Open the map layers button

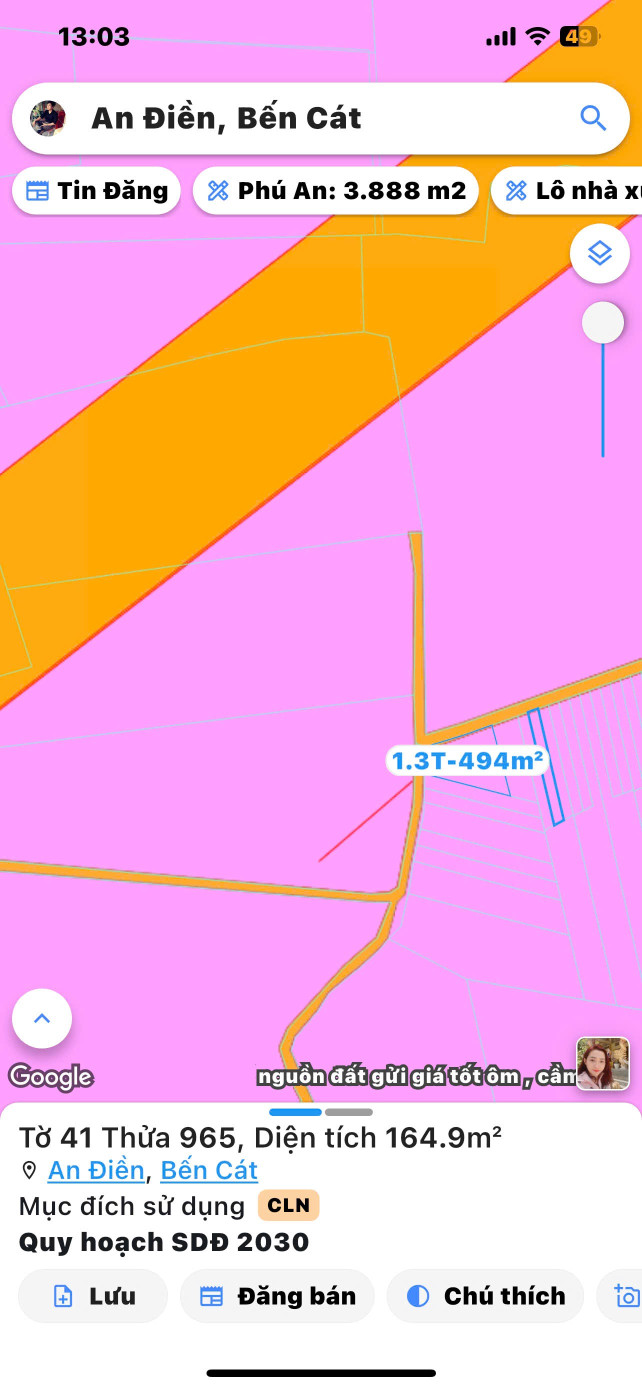pyautogui.click(x=599, y=254)
